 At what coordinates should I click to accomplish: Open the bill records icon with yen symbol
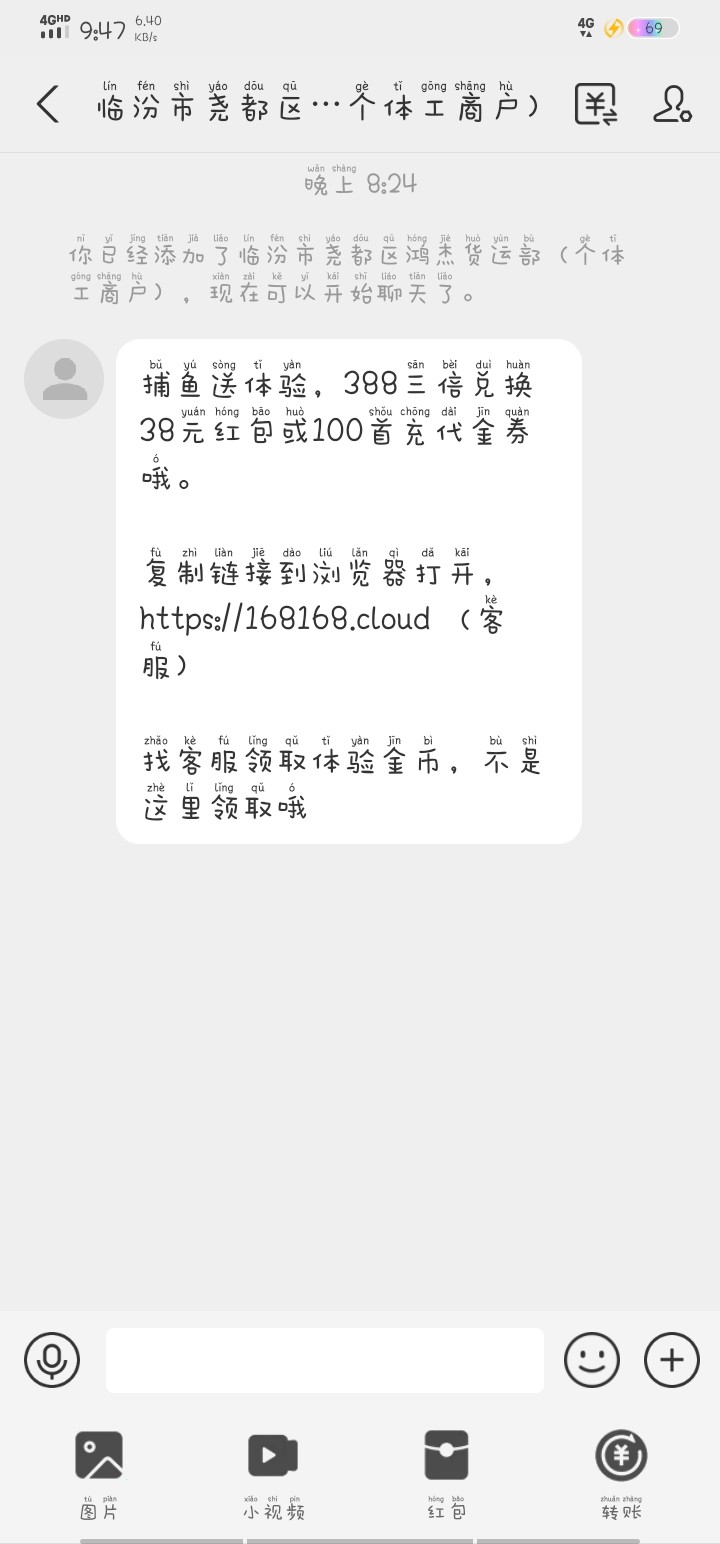[x=596, y=105]
